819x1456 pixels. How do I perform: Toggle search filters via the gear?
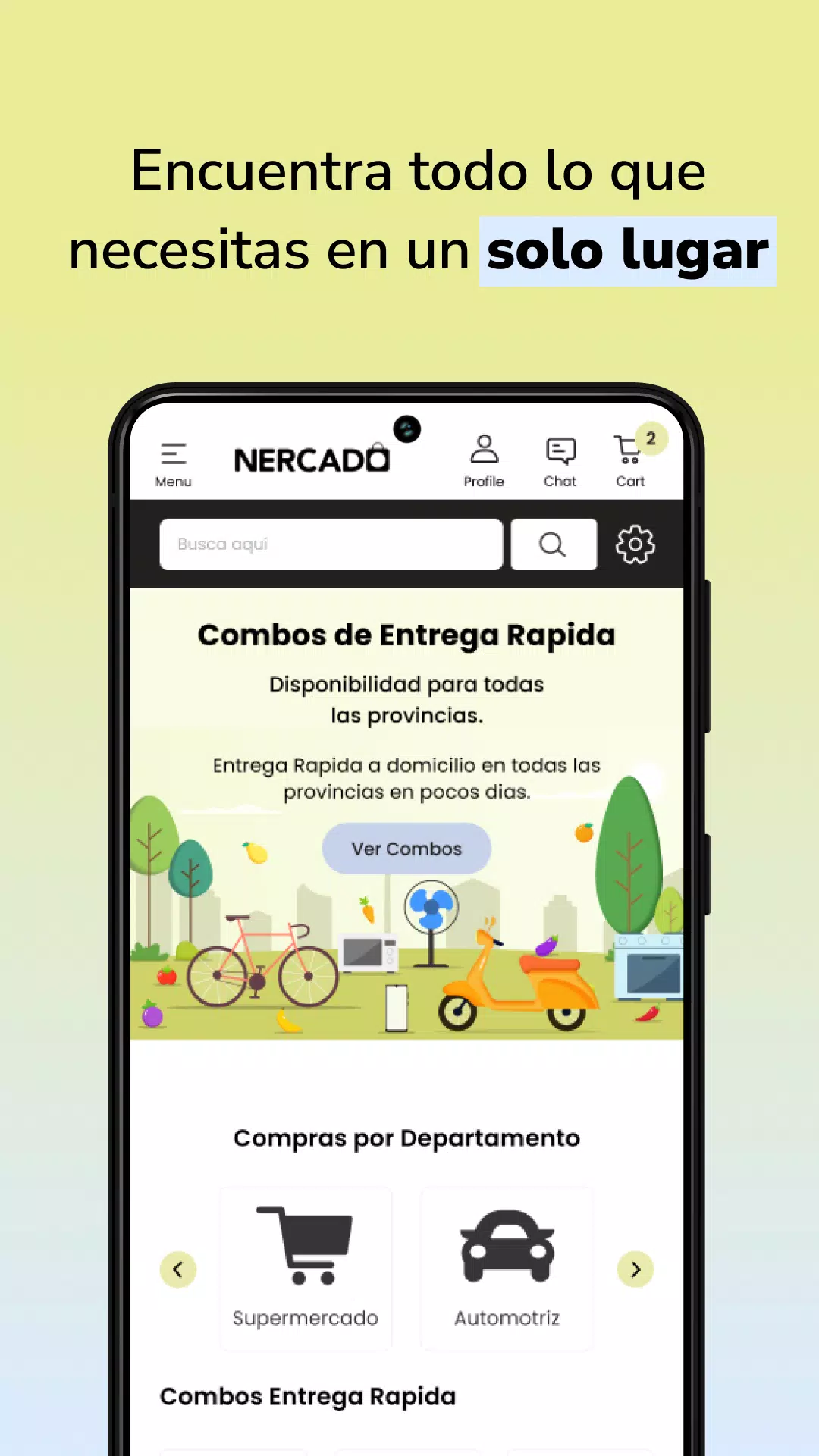635,544
